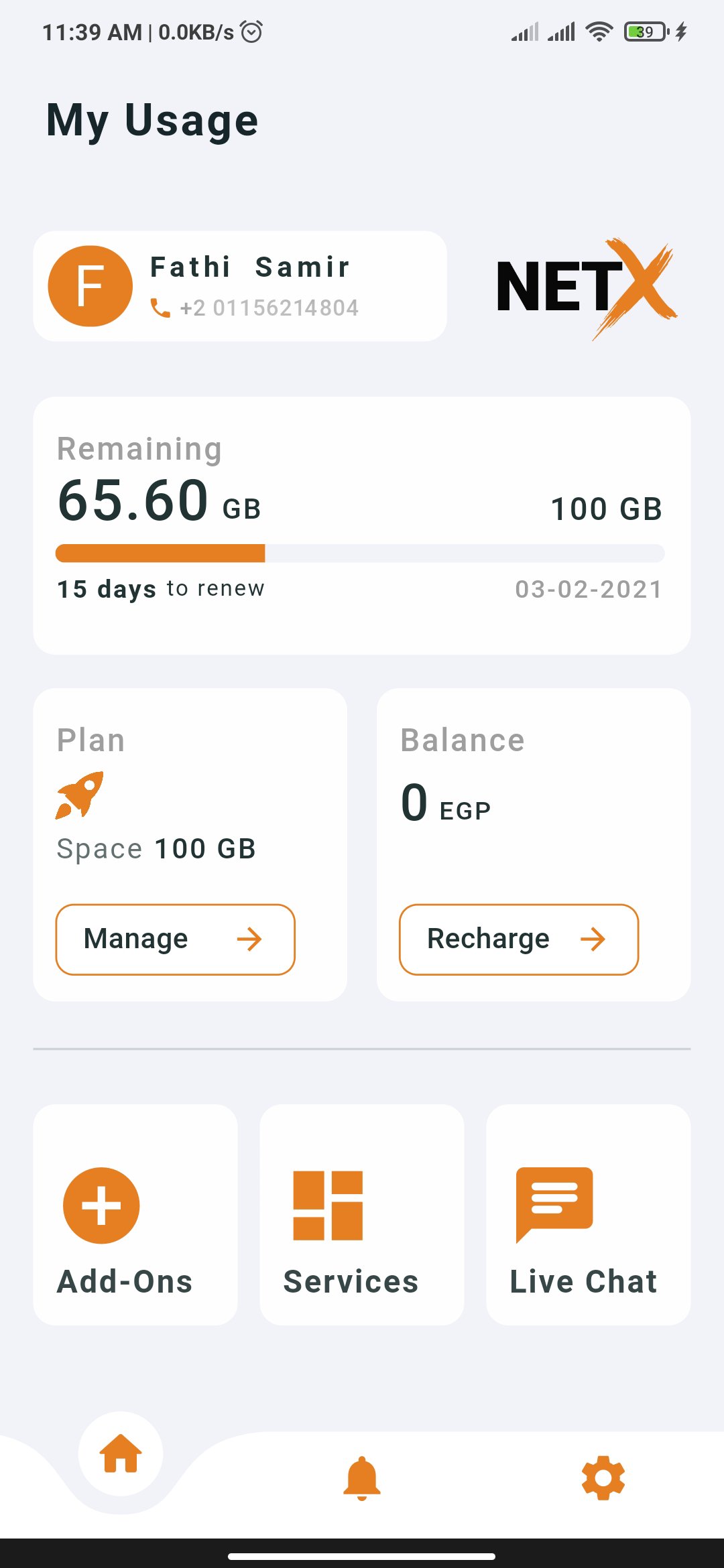Image resolution: width=724 pixels, height=1568 pixels.
Task: Open the Manage plan option
Action: (x=174, y=939)
